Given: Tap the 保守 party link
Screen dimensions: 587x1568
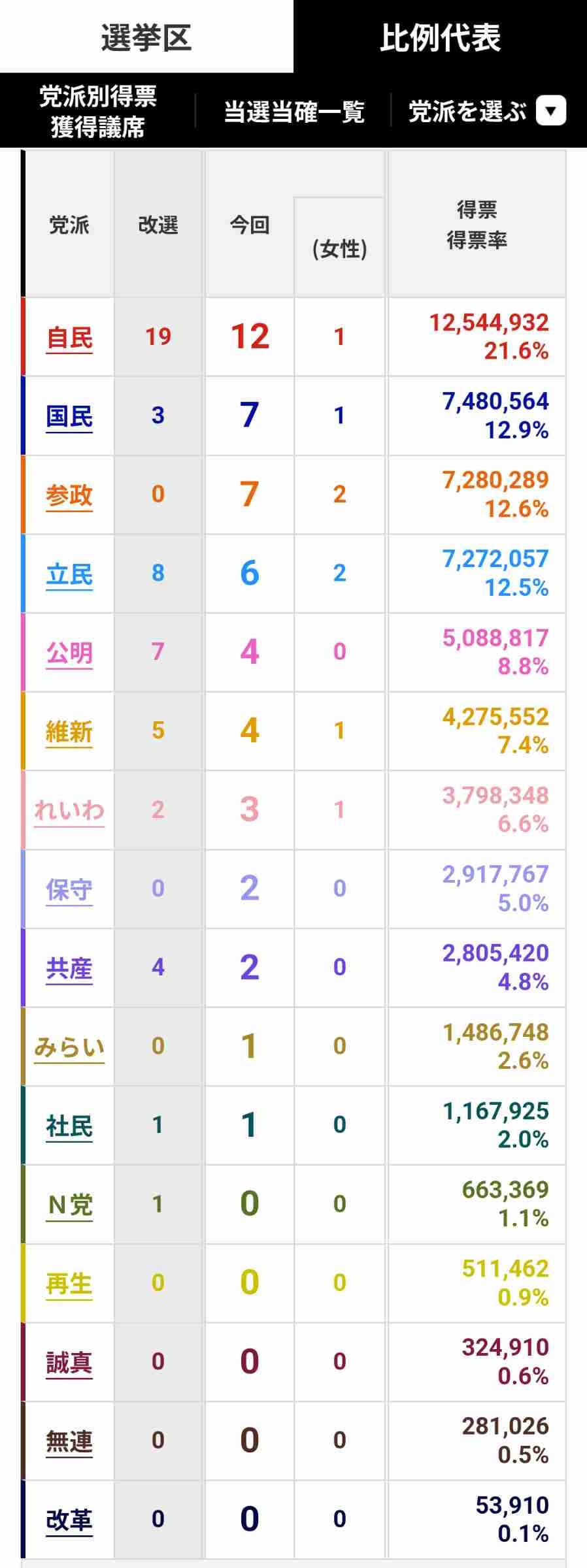Looking at the screenshot, I should [x=69, y=890].
